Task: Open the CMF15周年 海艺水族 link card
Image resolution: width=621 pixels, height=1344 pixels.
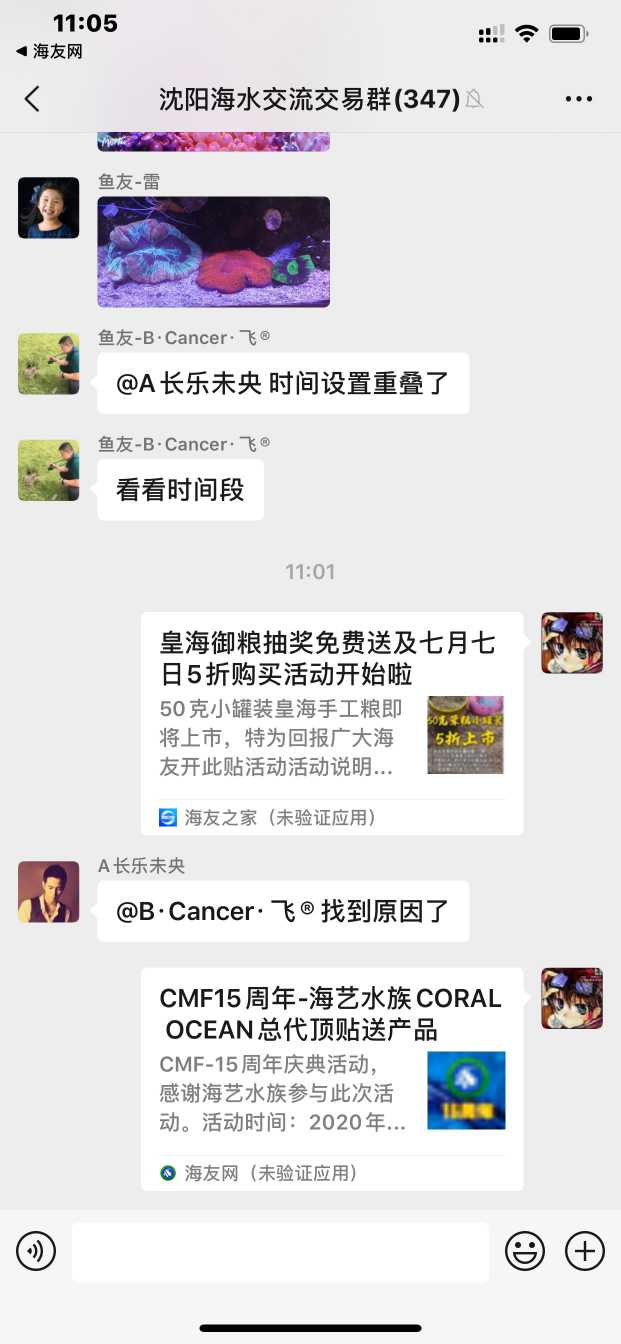Action: click(331, 1078)
